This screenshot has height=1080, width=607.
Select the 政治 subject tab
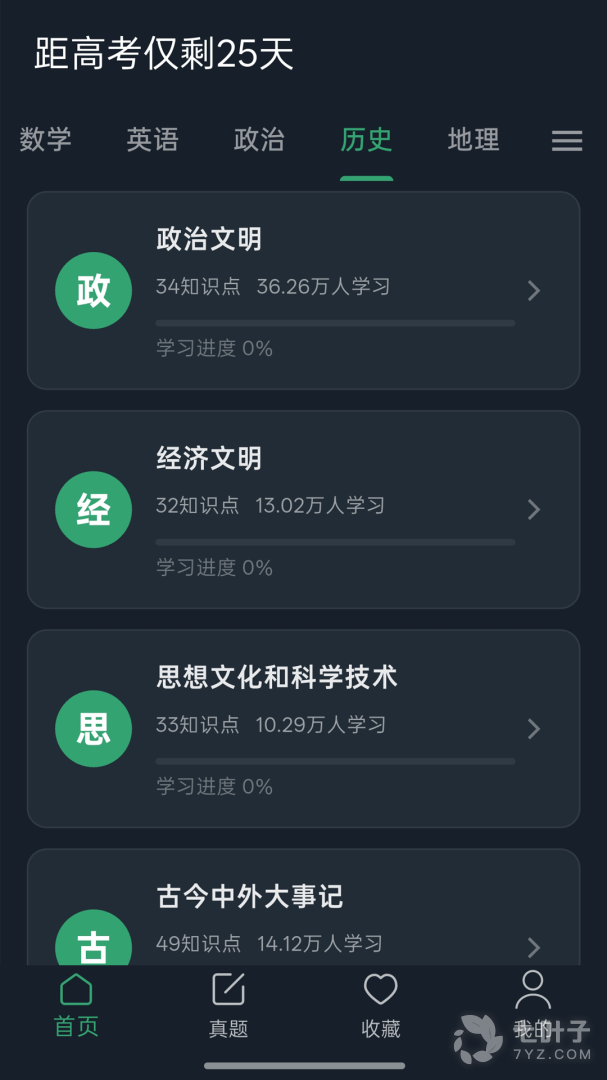(259, 140)
